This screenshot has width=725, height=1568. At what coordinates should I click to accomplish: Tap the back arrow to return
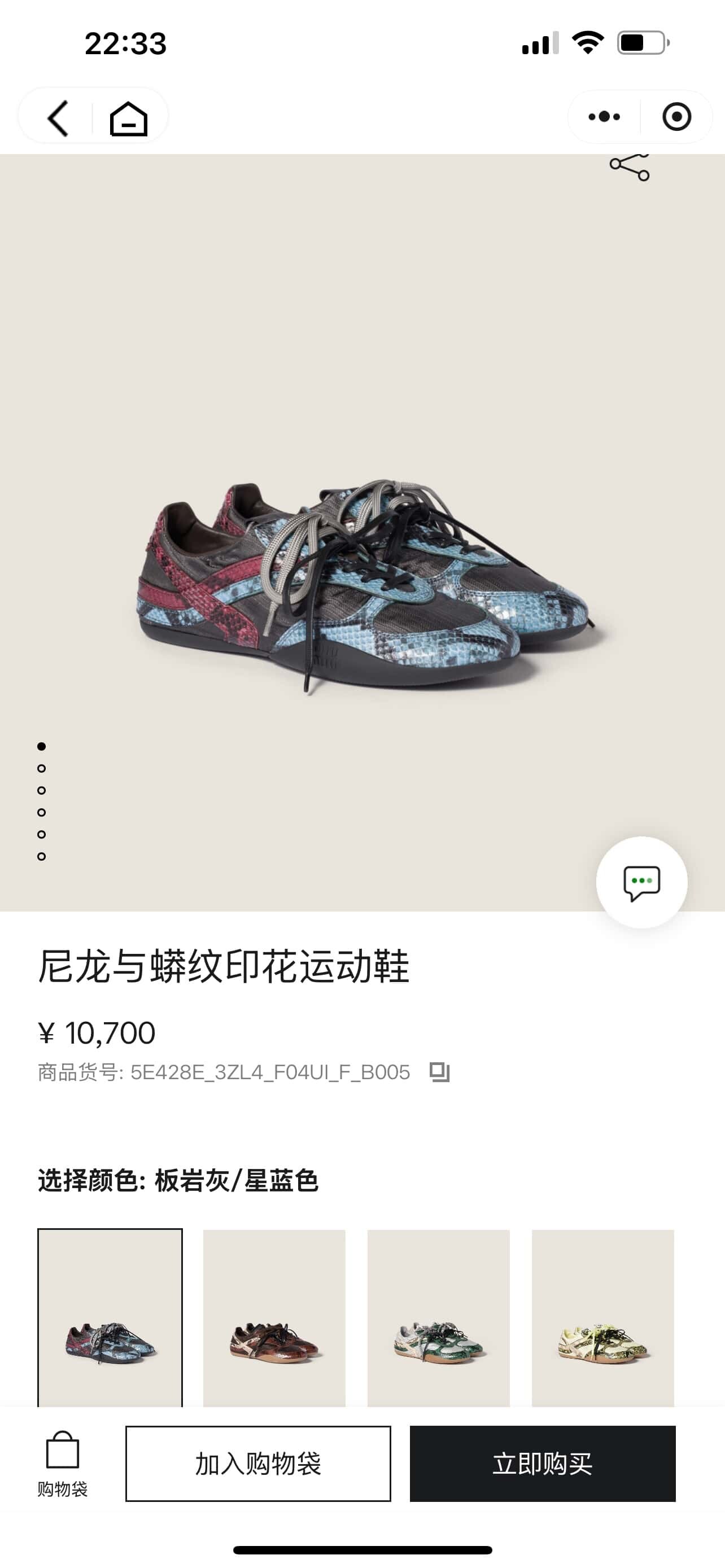click(58, 117)
